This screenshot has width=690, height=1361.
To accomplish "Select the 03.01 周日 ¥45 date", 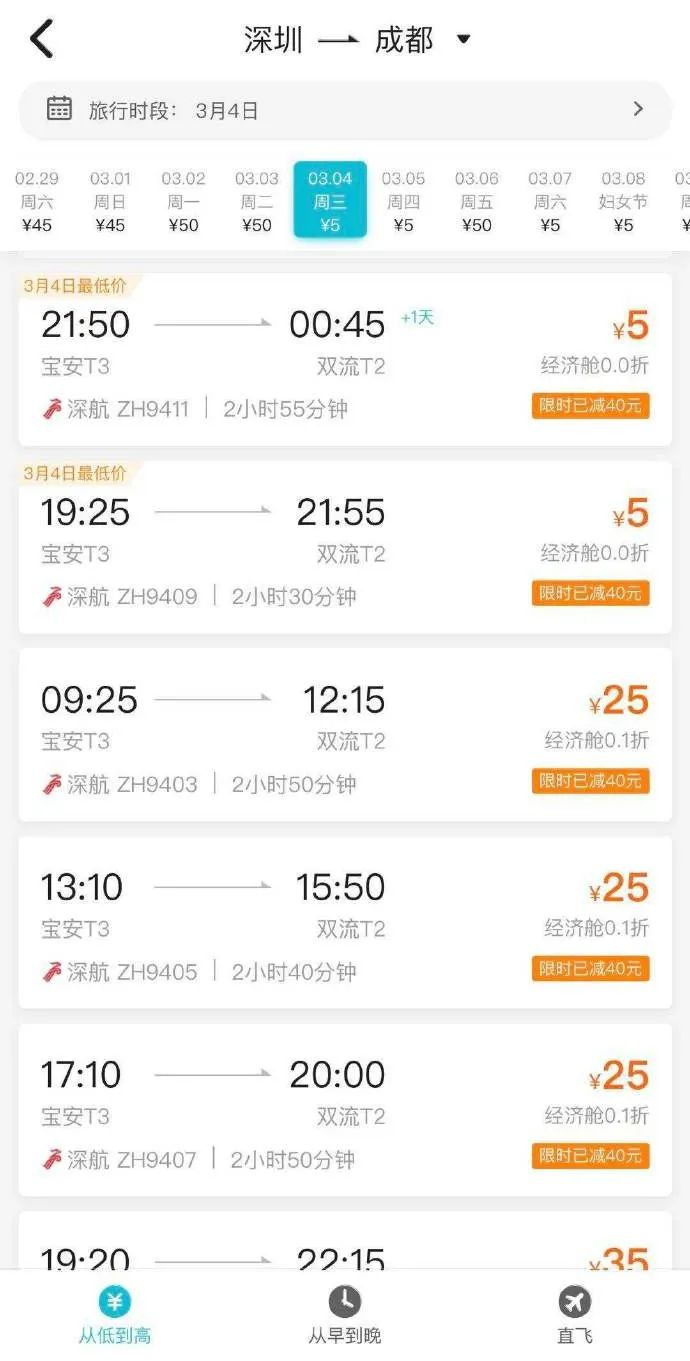I will (110, 201).
